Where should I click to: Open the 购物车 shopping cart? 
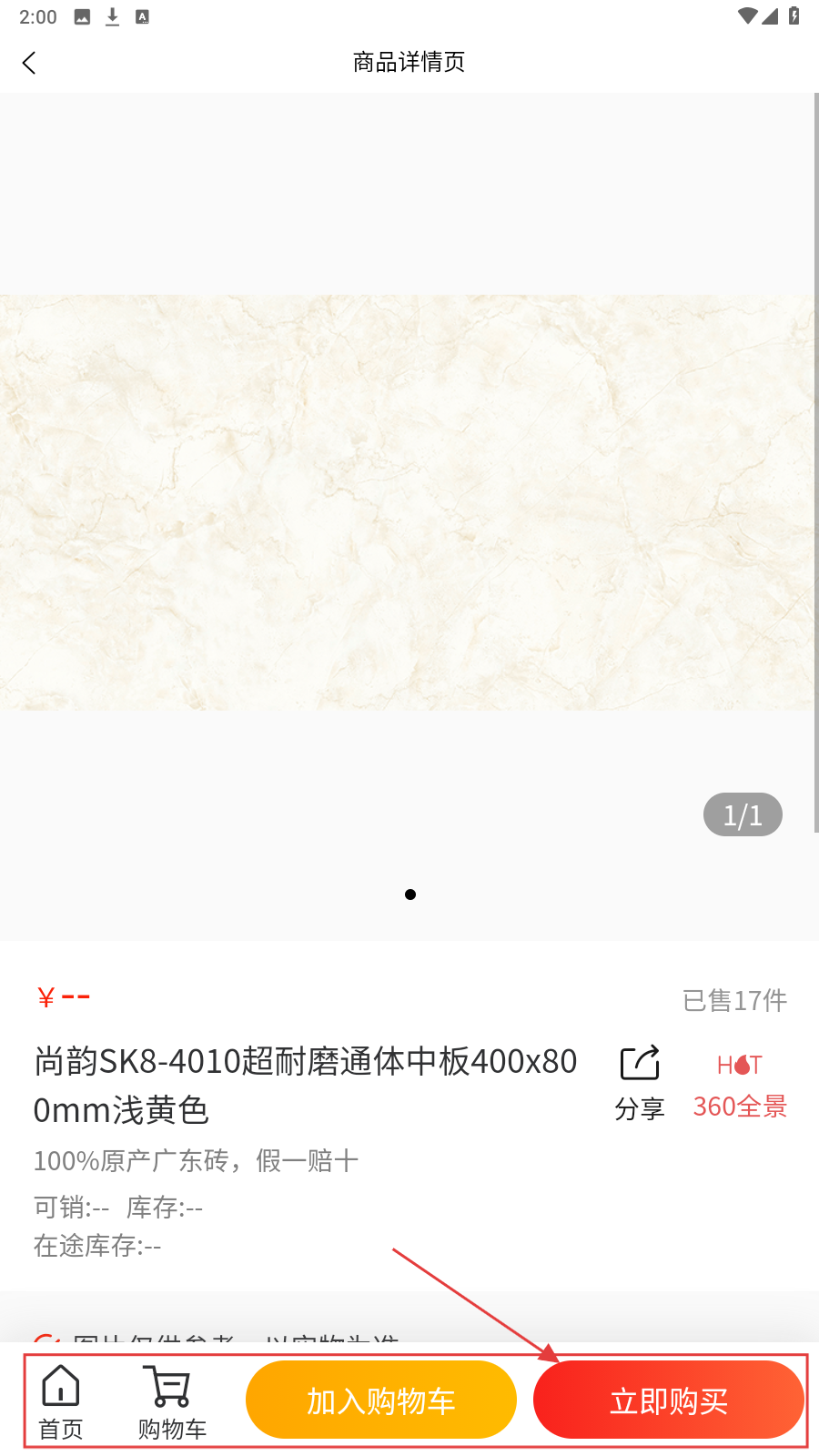pos(171,1402)
